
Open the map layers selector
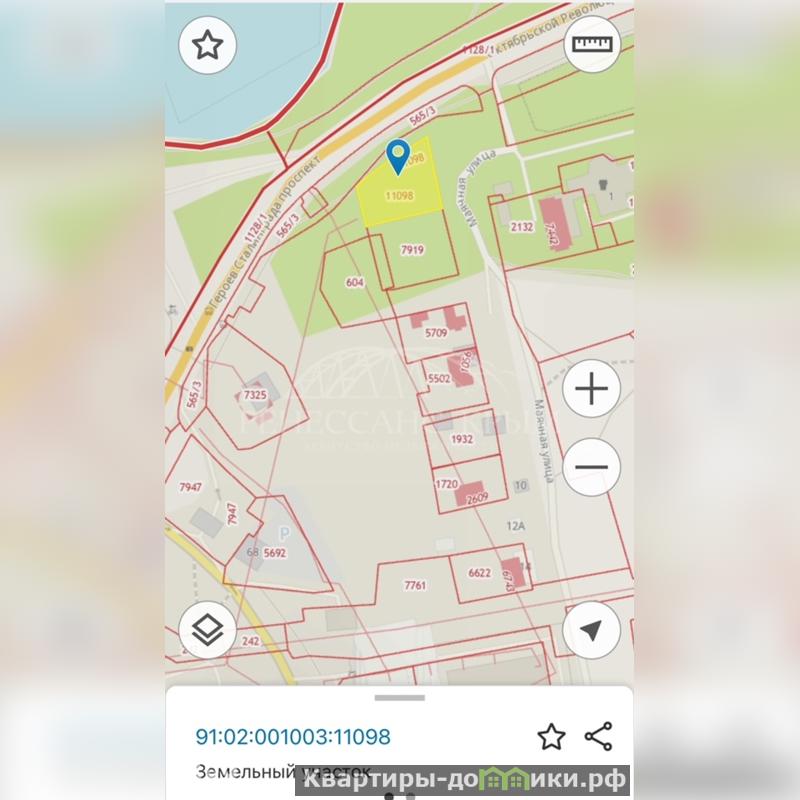pyautogui.click(x=207, y=631)
